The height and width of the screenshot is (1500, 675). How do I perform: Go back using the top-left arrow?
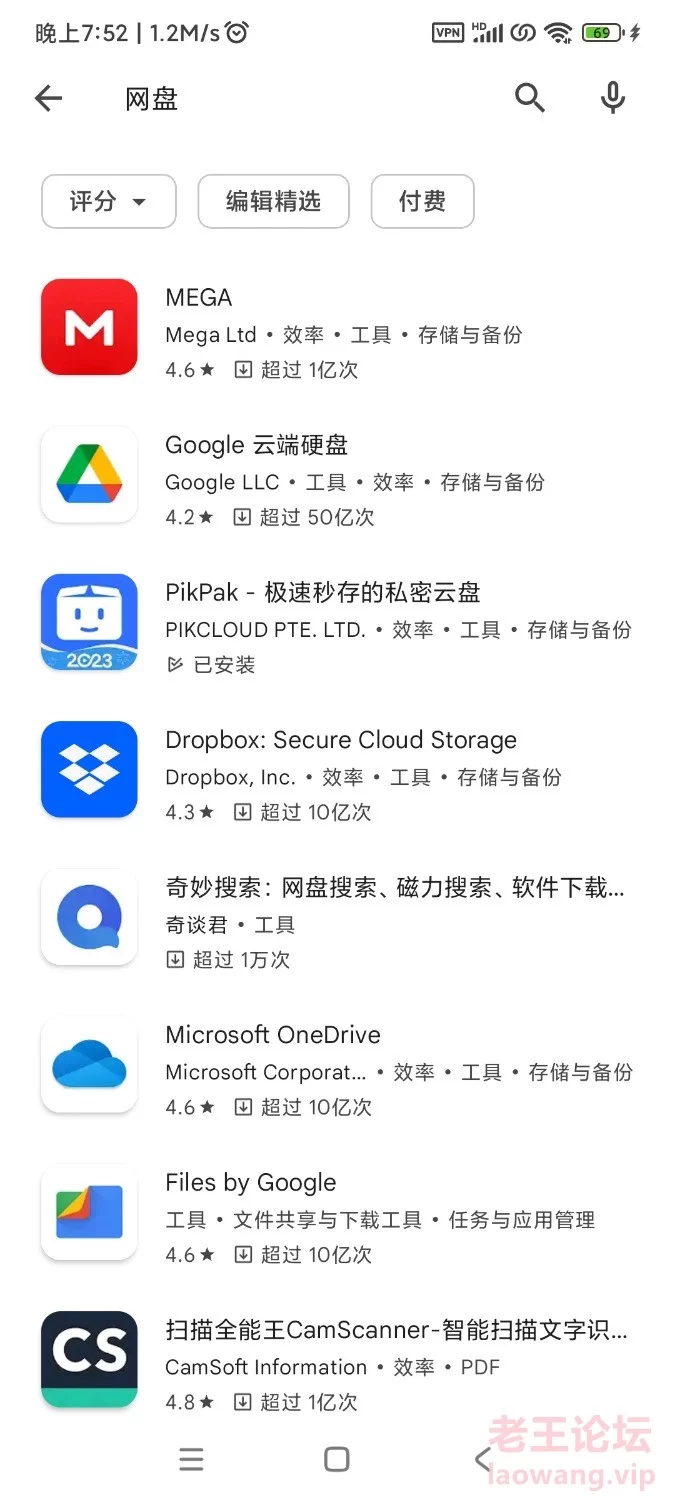coord(48,98)
